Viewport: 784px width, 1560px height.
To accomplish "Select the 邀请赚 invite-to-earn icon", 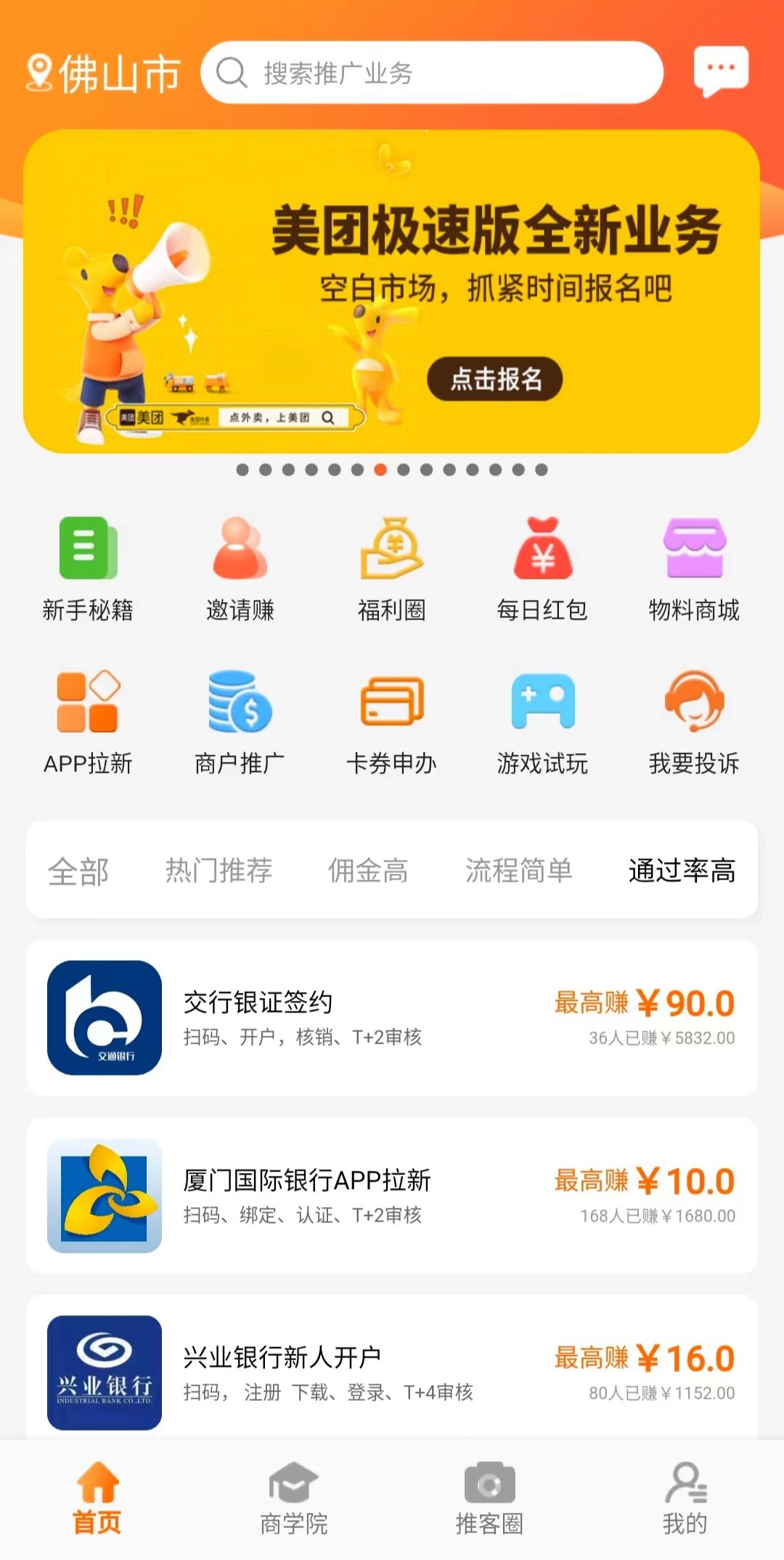I will (240, 569).
